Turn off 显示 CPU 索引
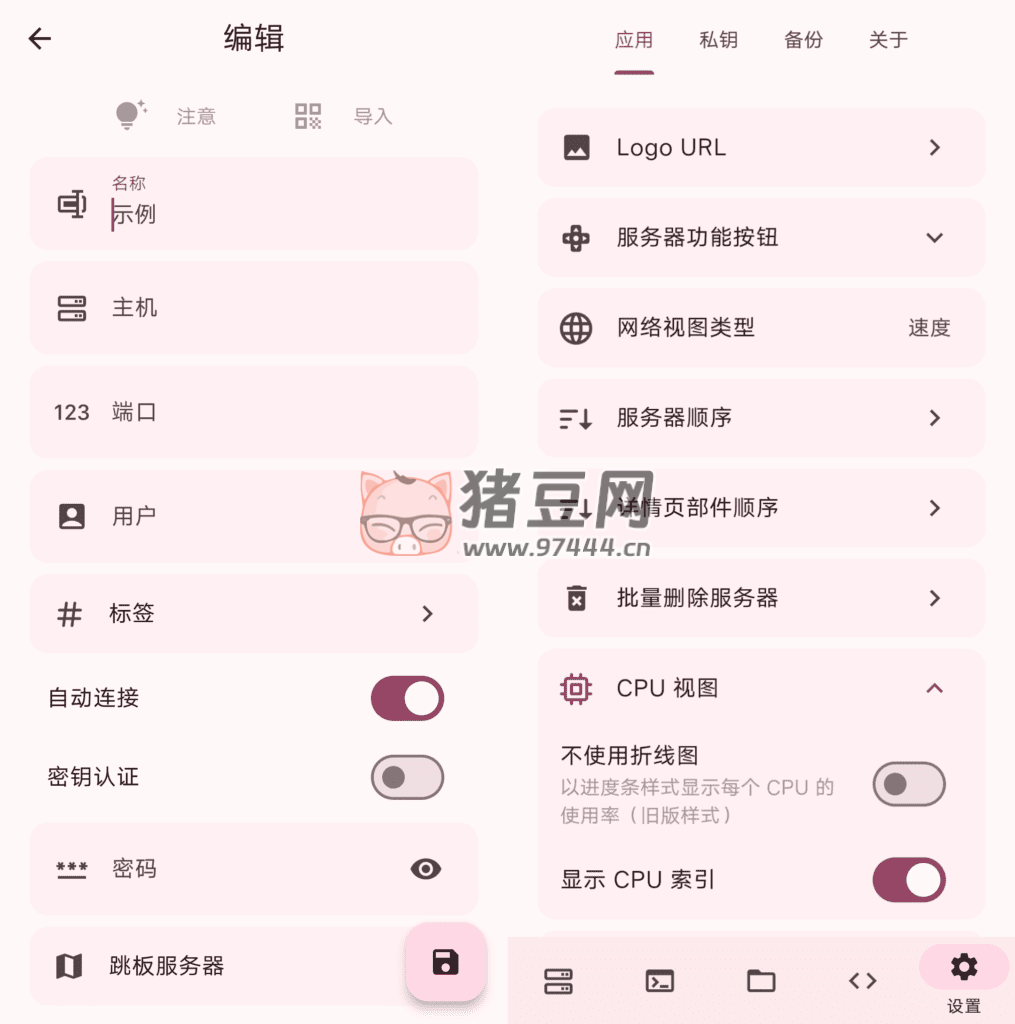This screenshot has width=1015, height=1024. (908, 880)
